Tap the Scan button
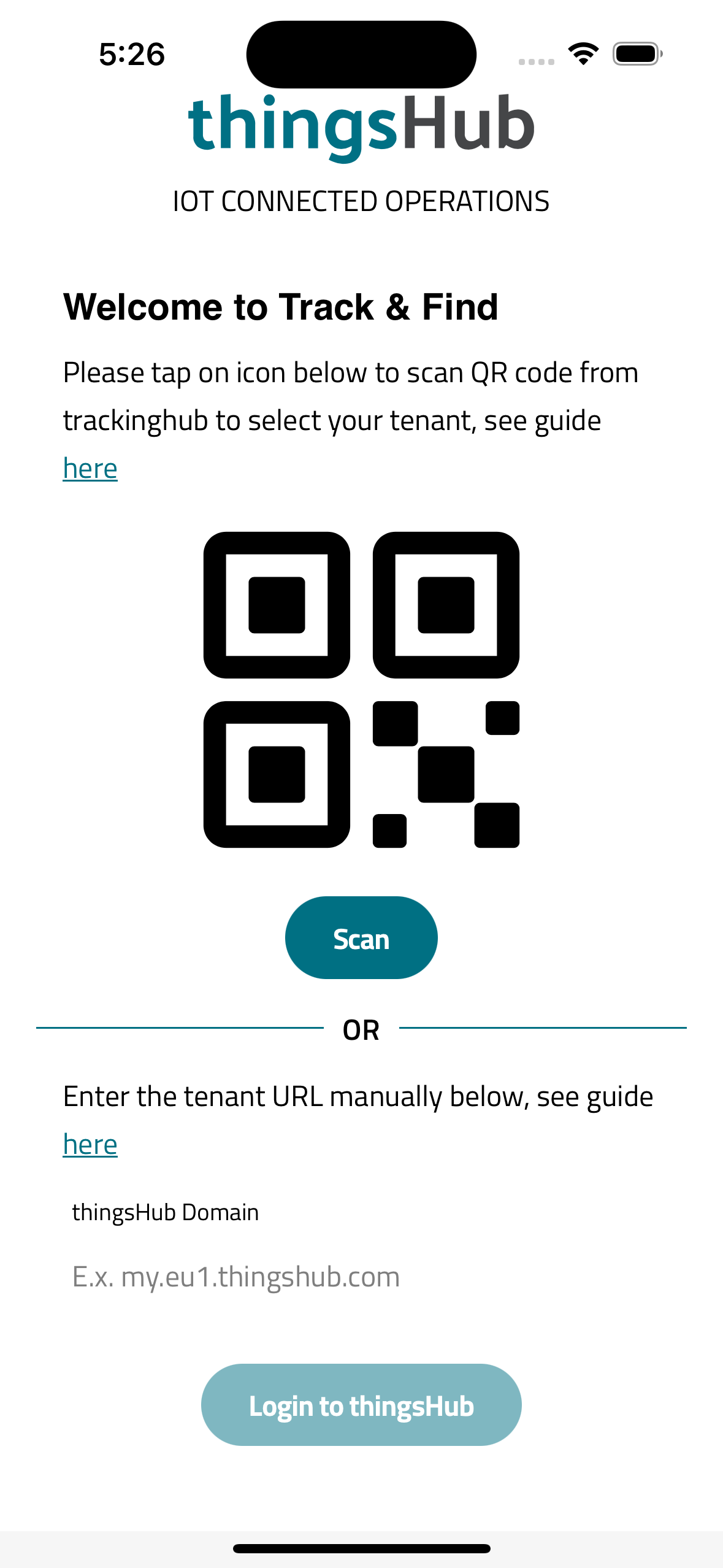Image resolution: width=723 pixels, height=1568 pixels. [x=361, y=937]
